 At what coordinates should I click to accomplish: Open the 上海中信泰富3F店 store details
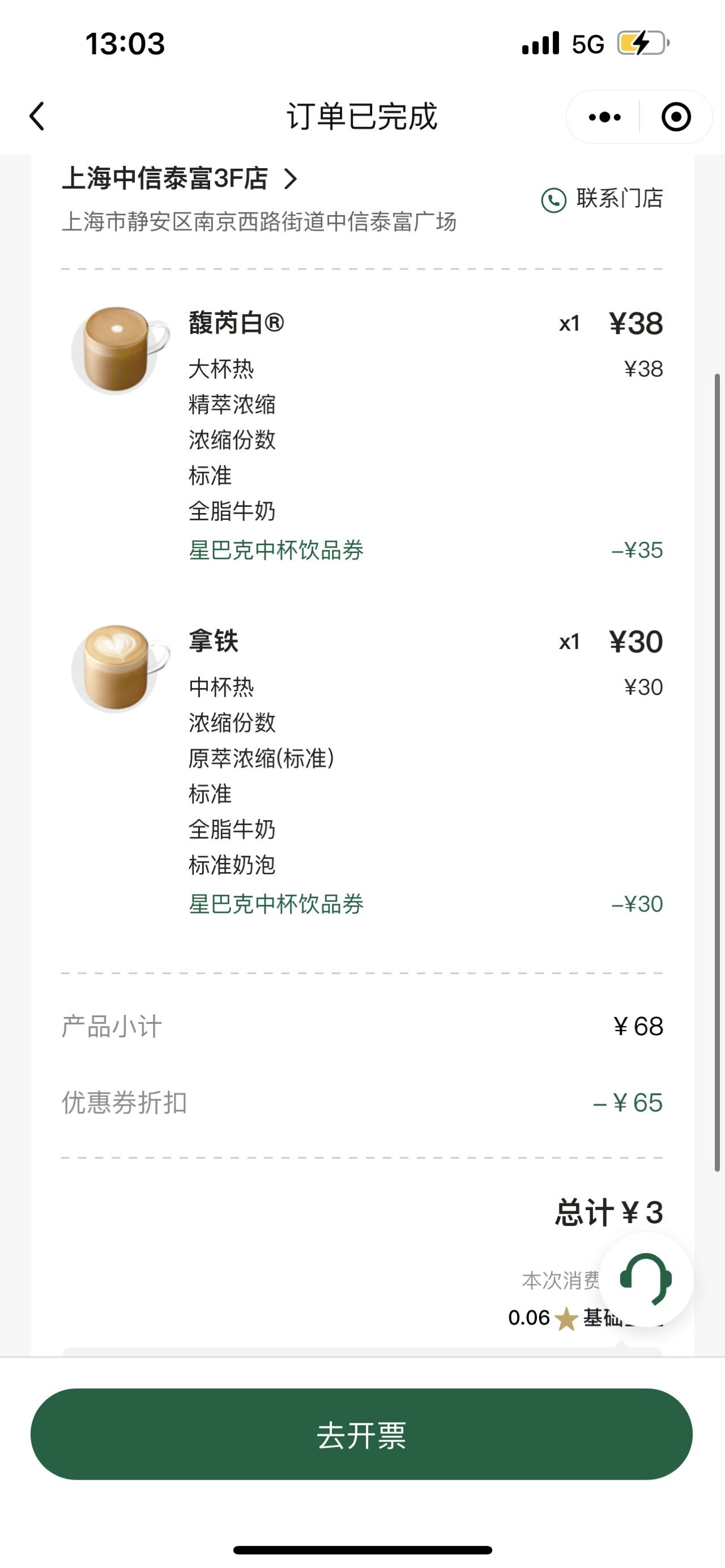(x=180, y=179)
